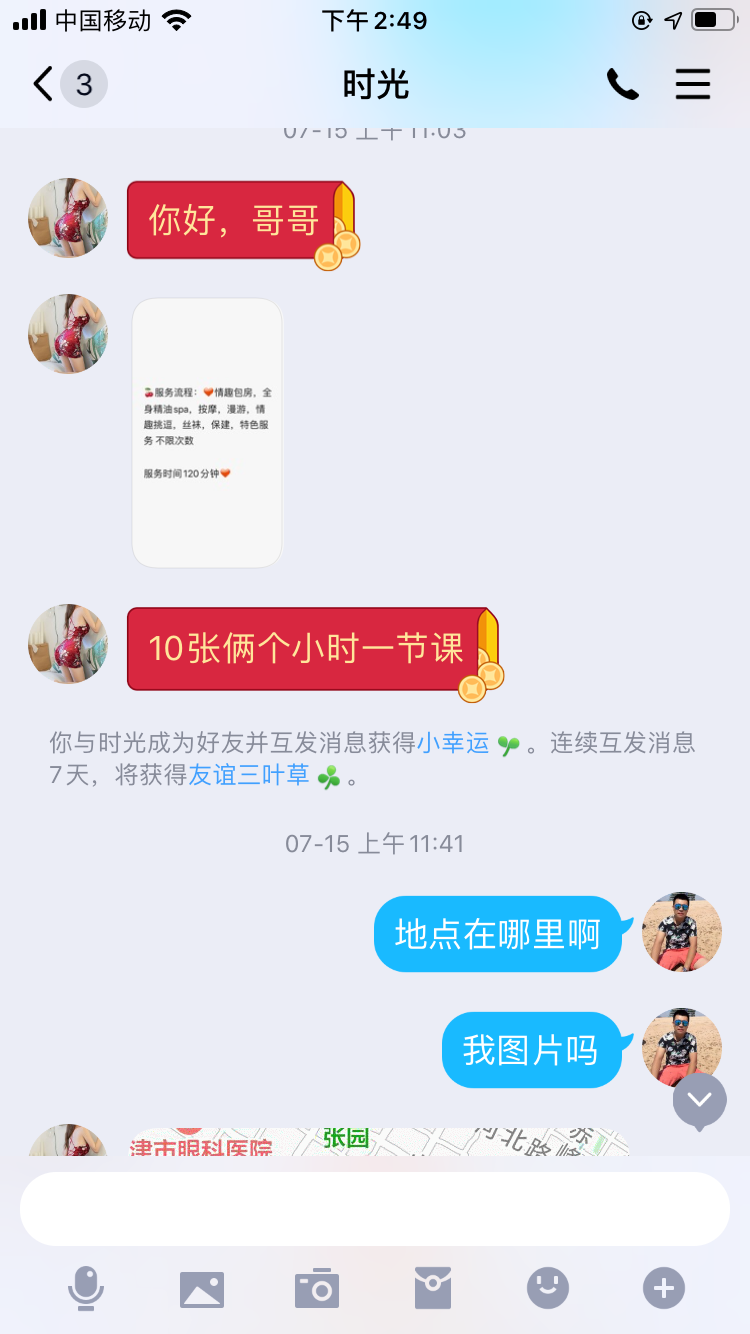The width and height of the screenshot is (750, 1334).
Task: Open the emoji smiley face icon
Action: pos(547,1289)
